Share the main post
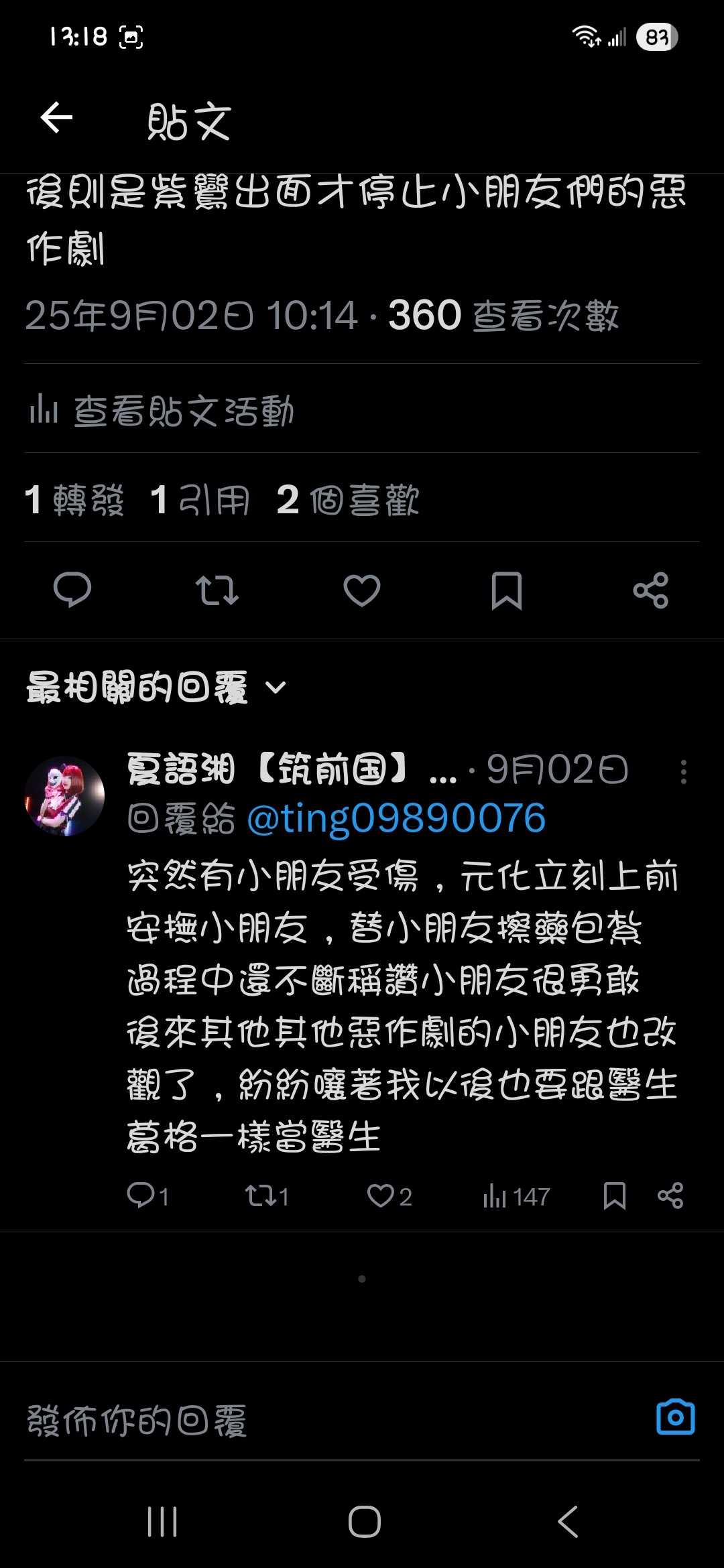This screenshot has height=1568, width=724. coord(650,590)
